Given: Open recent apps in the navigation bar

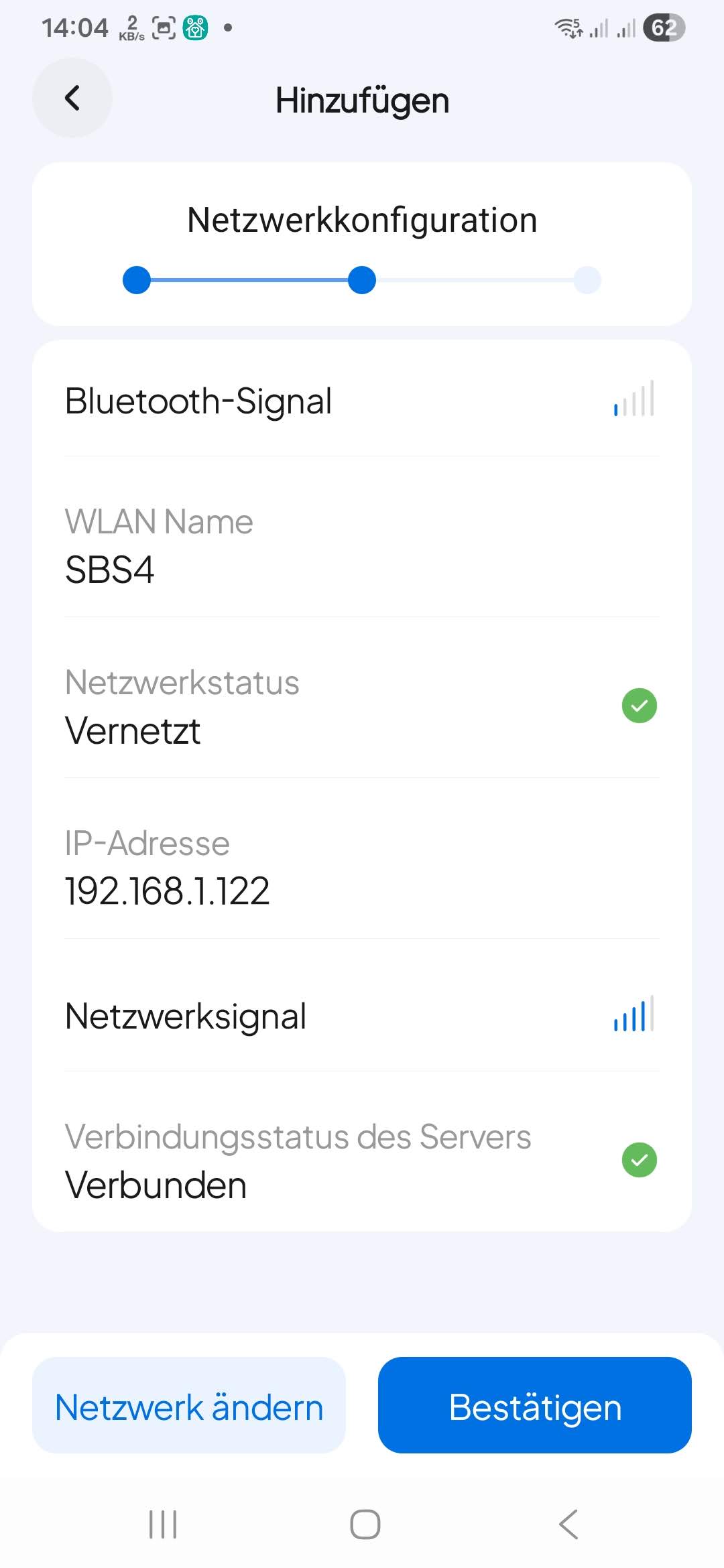Looking at the screenshot, I should pyautogui.click(x=163, y=1524).
